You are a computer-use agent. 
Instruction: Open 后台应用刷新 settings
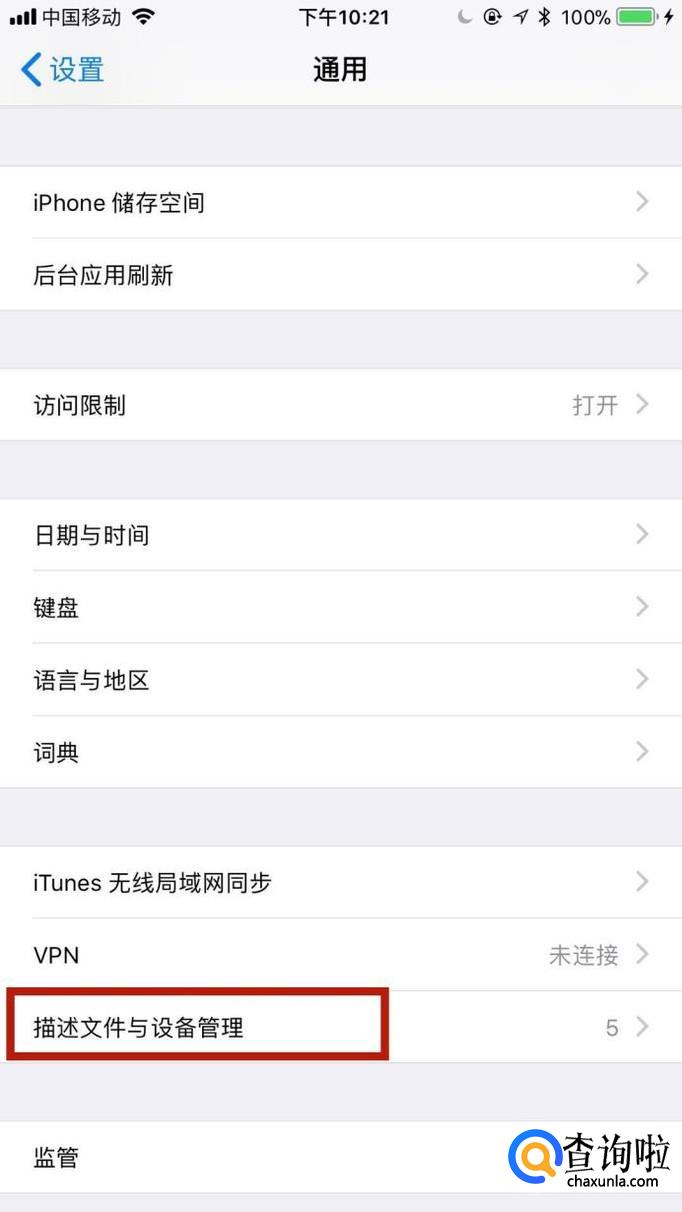[340, 275]
